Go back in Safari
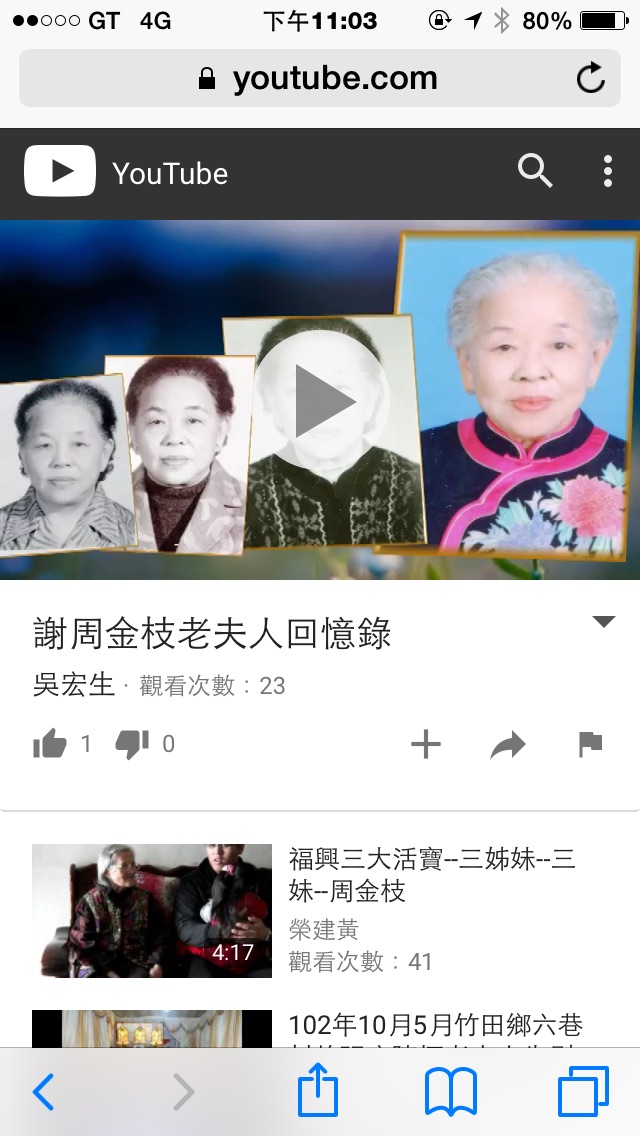 [43, 1091]
